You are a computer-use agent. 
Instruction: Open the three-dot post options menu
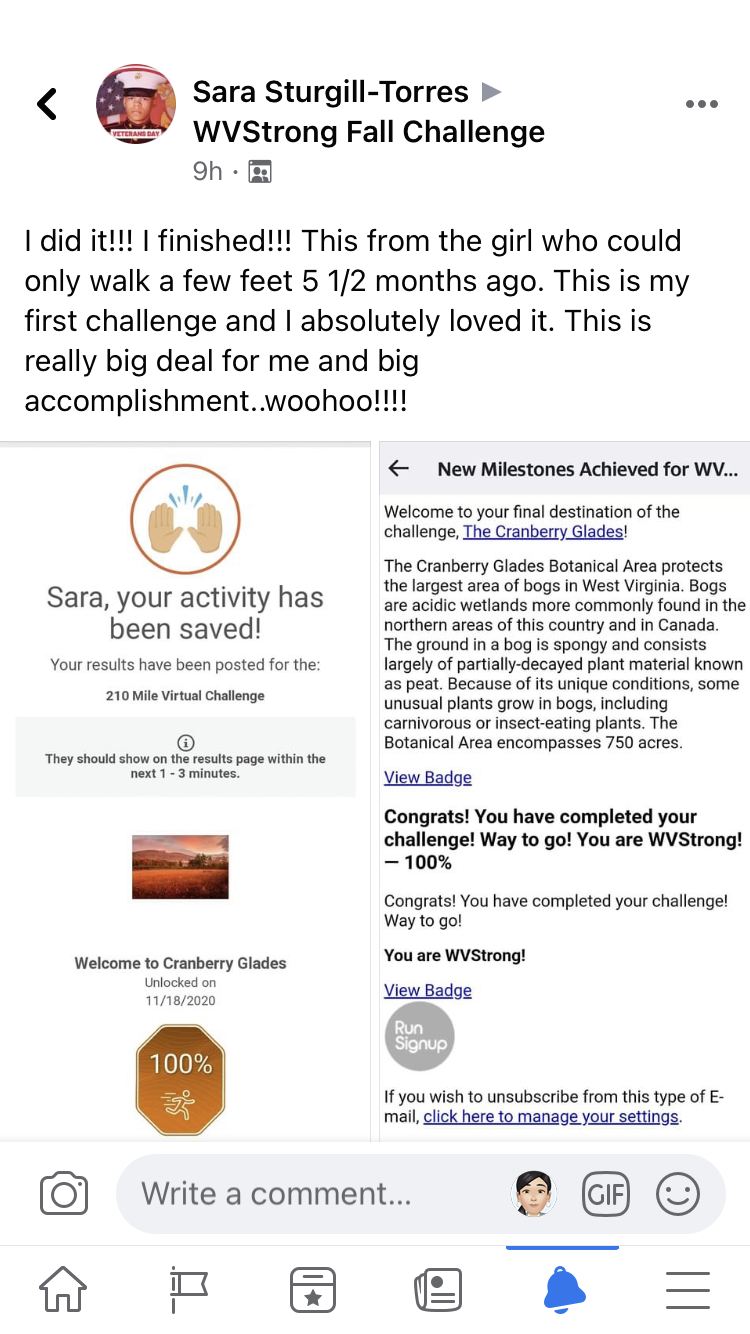click(701, 104)
